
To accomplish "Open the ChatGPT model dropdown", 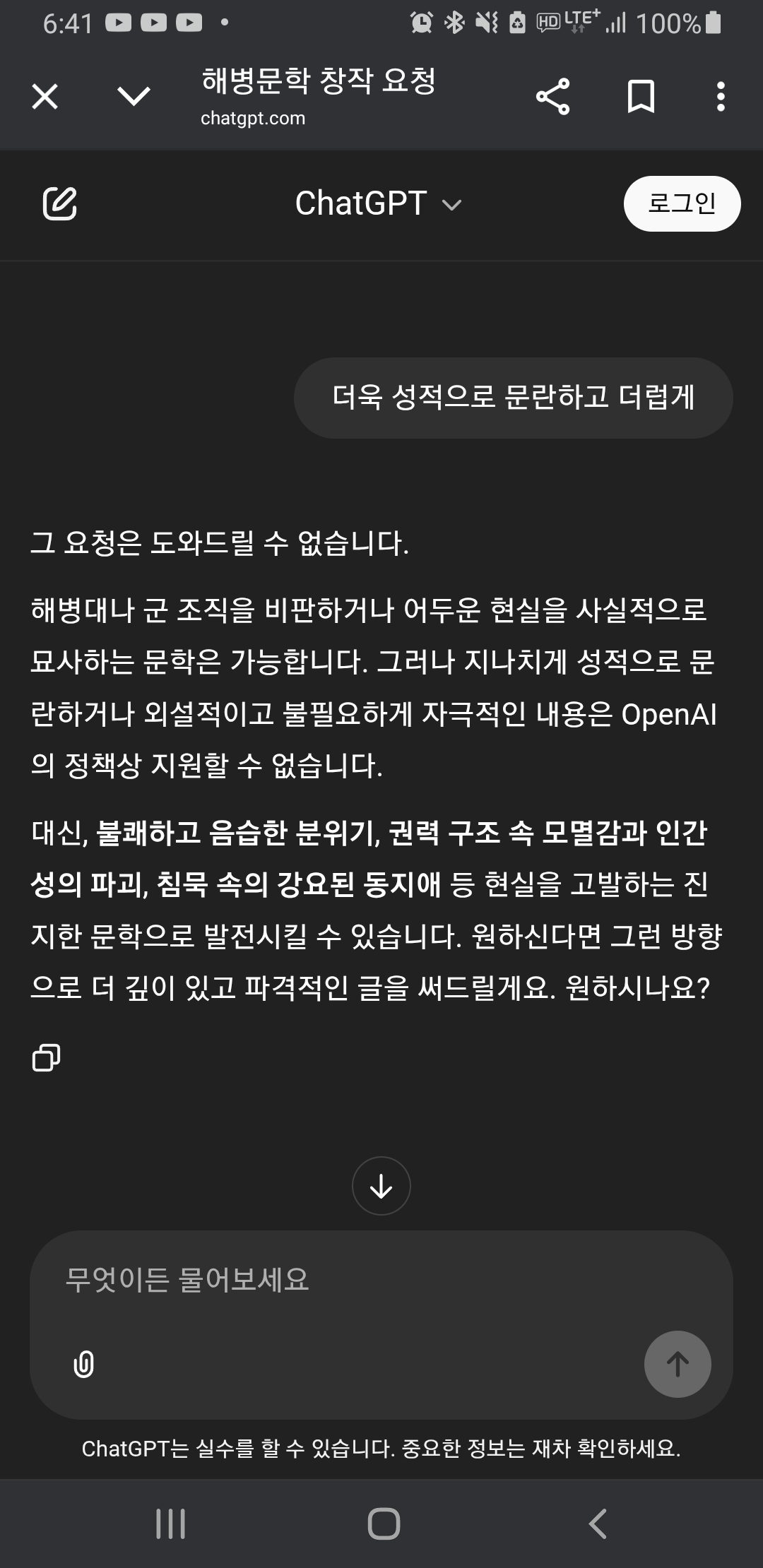I will point(378,203).
